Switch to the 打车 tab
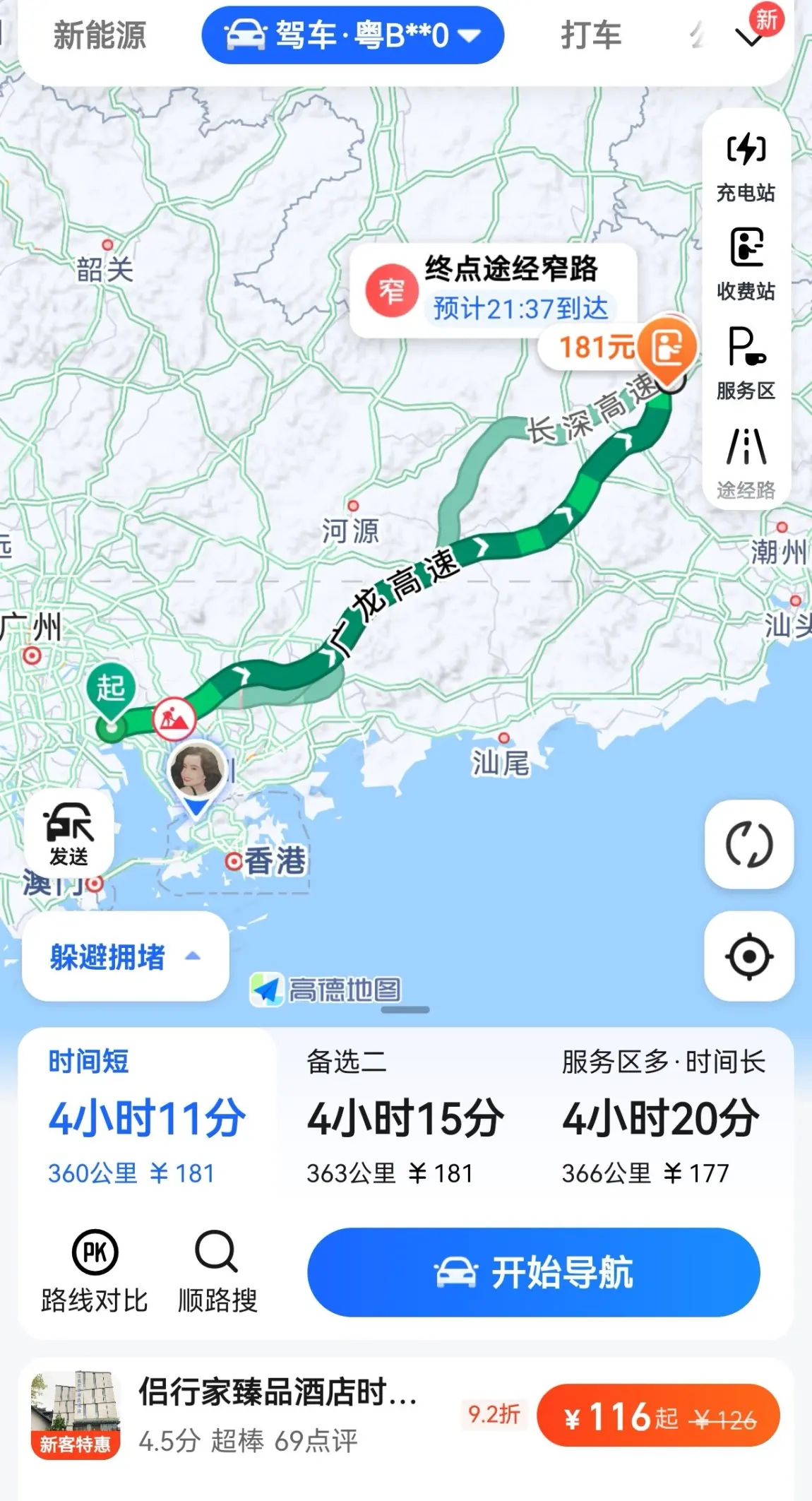Screen dimensions: 812x1501 pyautogui.click(x=592, y=35)
